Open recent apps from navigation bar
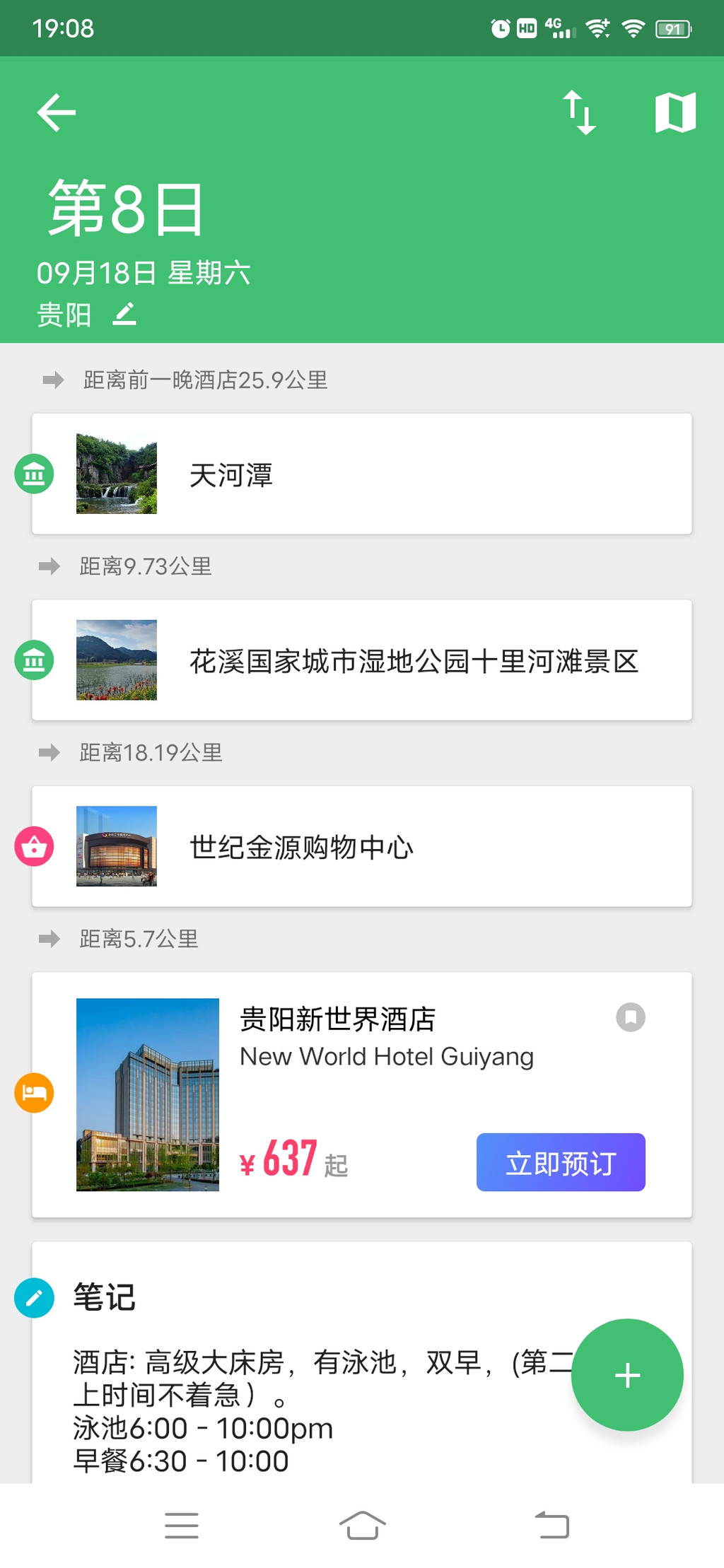The image size is (724, 1568). [182, 1526]
